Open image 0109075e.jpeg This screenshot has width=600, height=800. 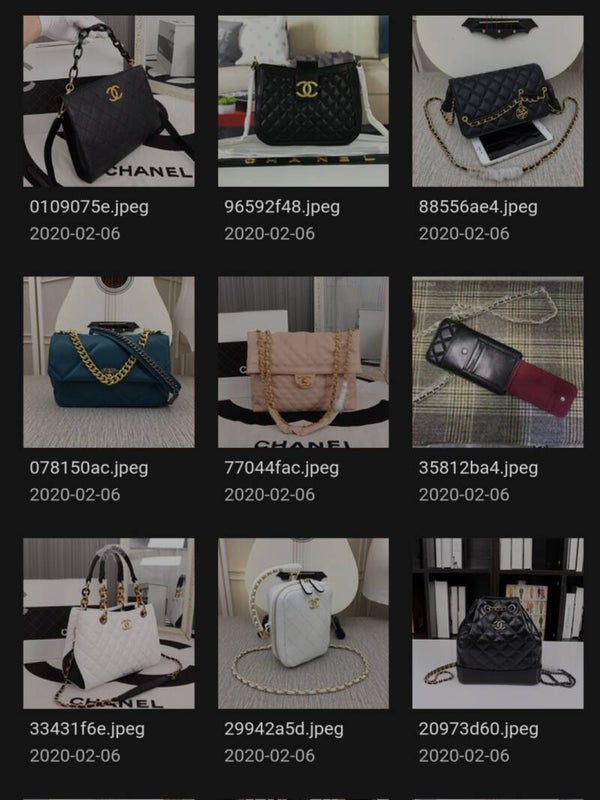(108, 101)
